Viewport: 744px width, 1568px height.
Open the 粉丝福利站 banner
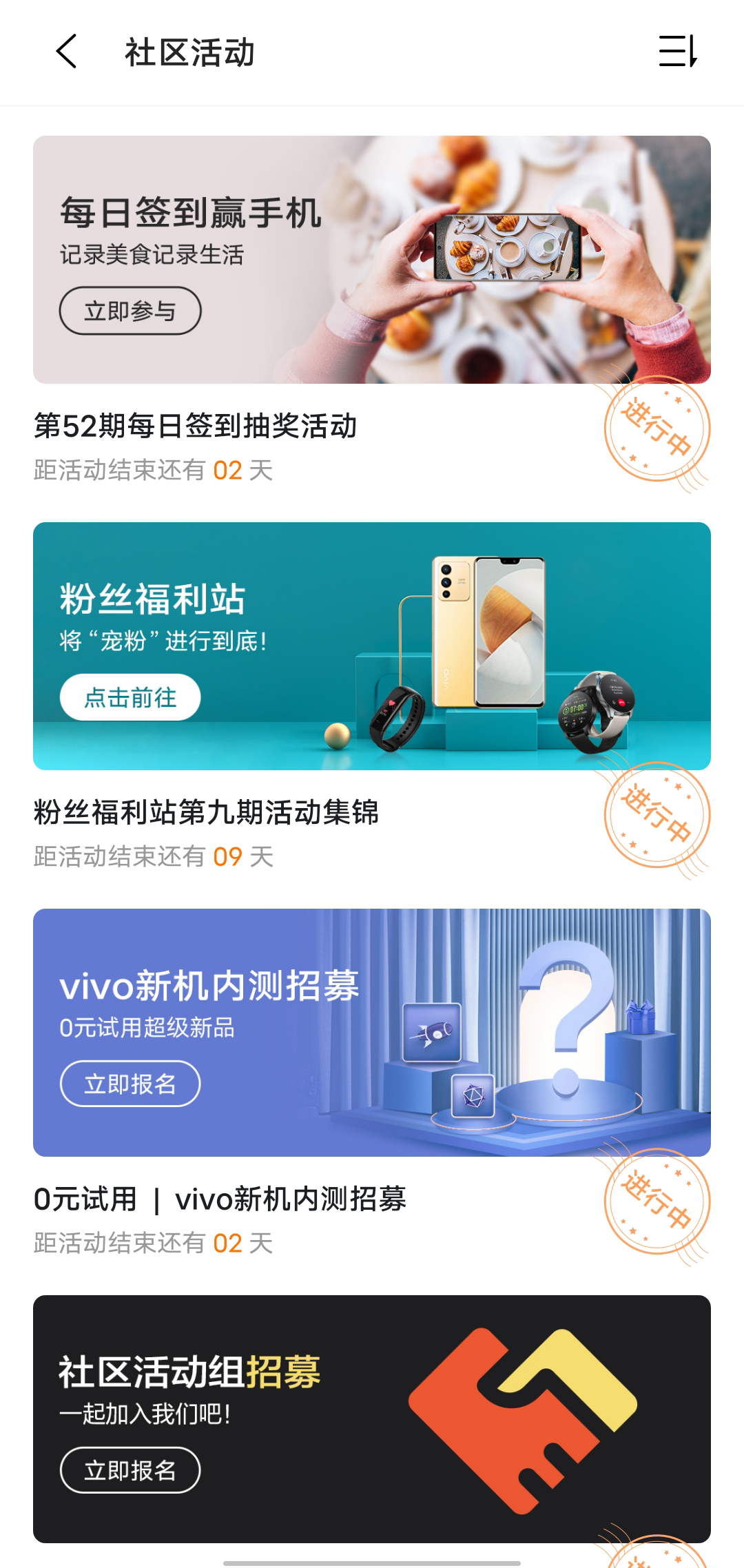372,646
